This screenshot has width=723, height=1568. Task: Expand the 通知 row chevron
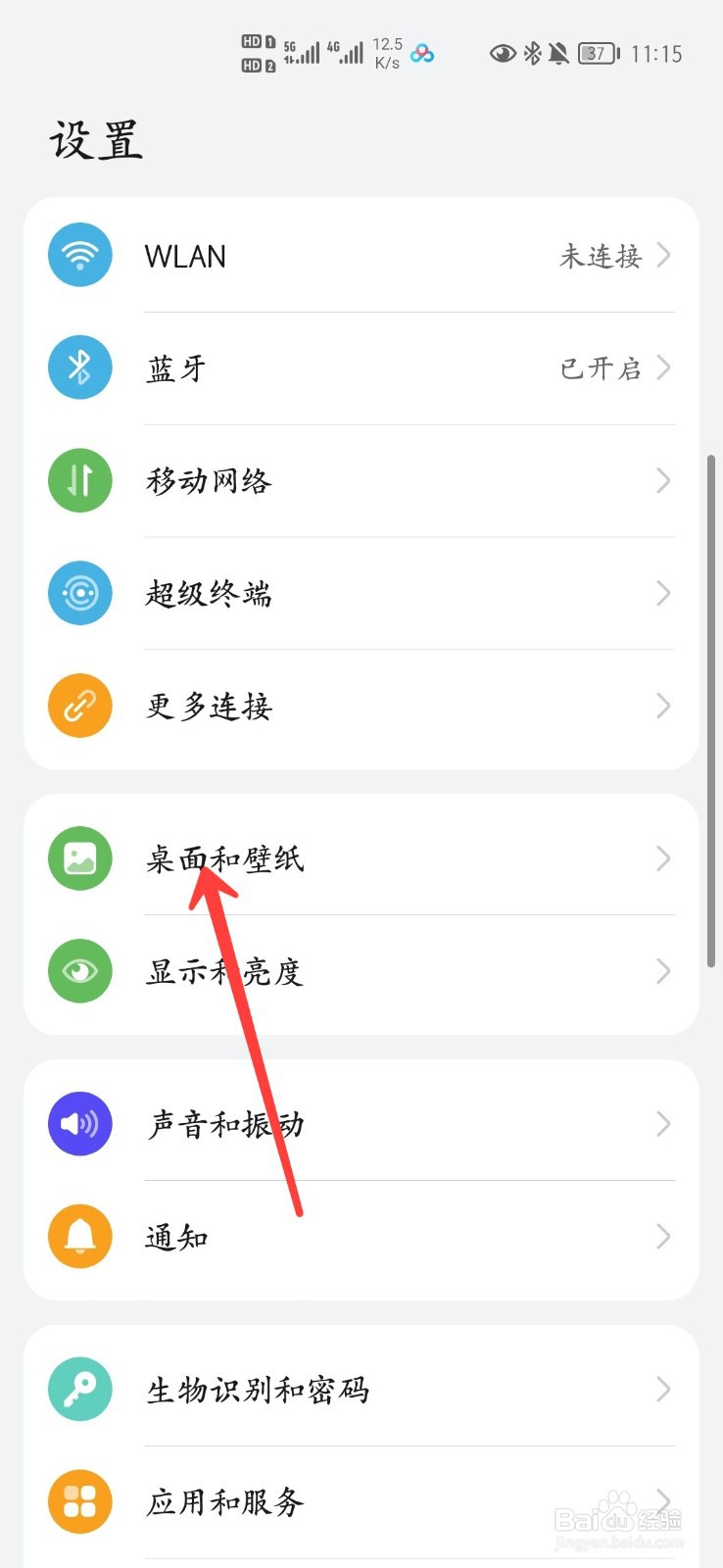point(664,1237)
